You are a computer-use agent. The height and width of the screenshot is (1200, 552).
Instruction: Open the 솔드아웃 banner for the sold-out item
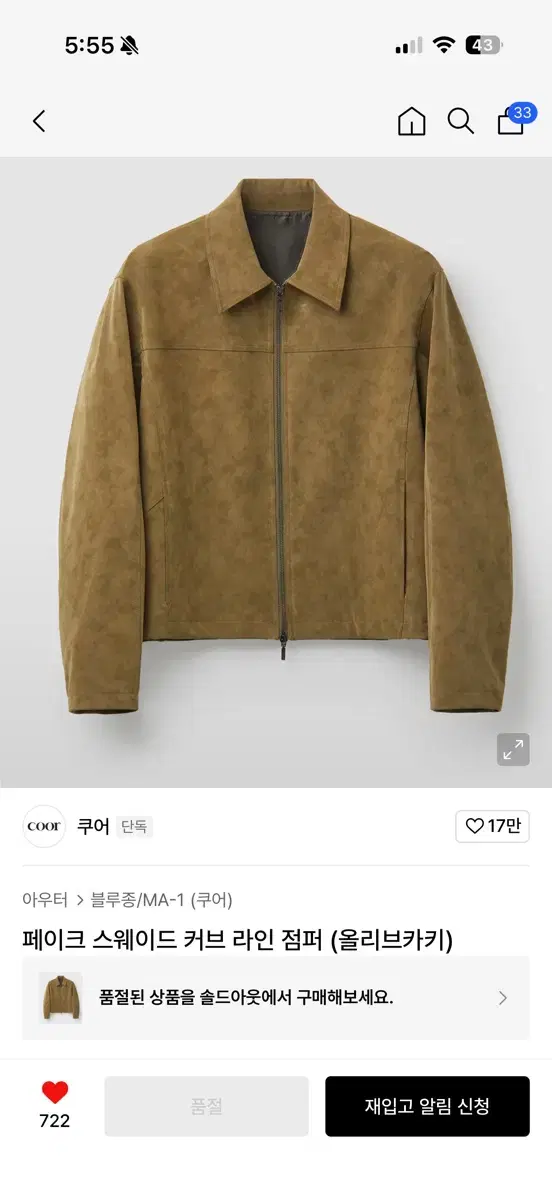pos(276,998)
